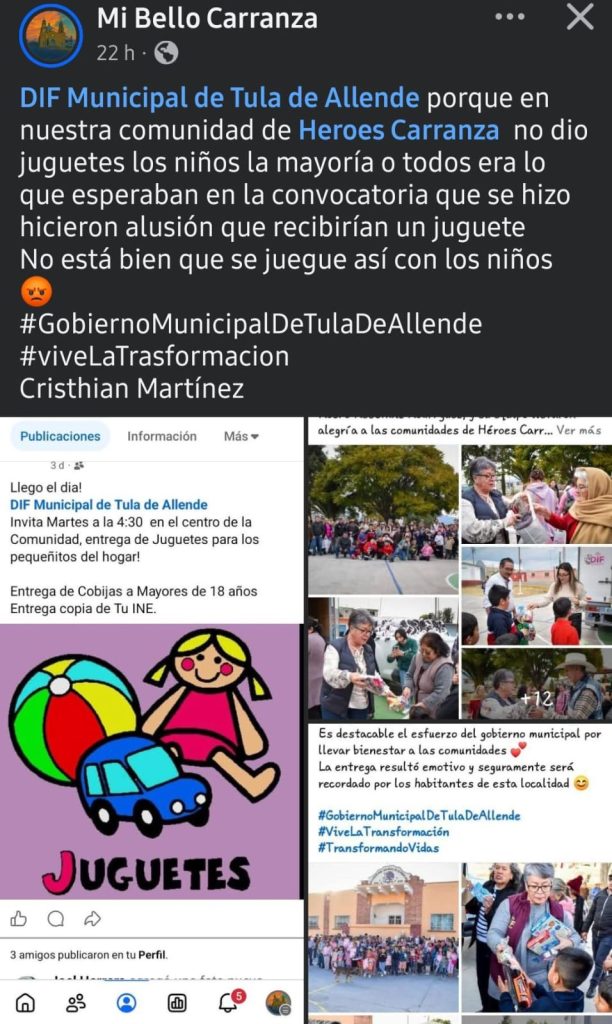Open Mi Bello Carranza page name

tap(207, 18)
